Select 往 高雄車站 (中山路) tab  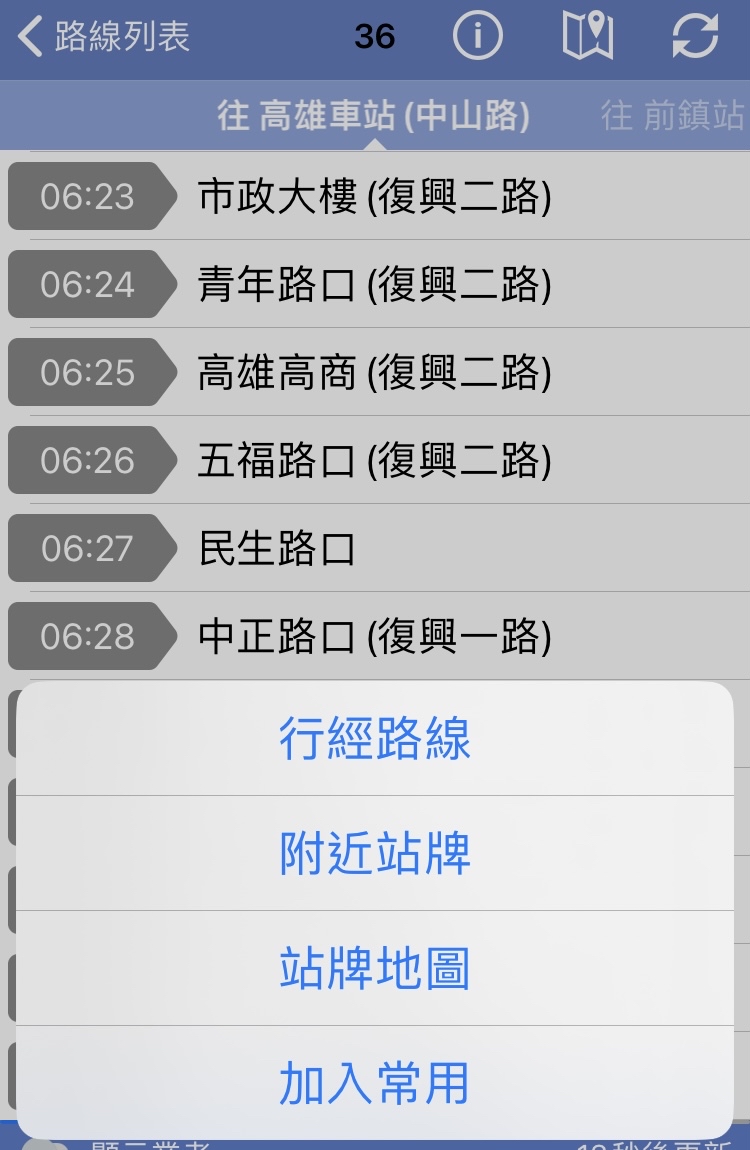[x=374, y=116]
